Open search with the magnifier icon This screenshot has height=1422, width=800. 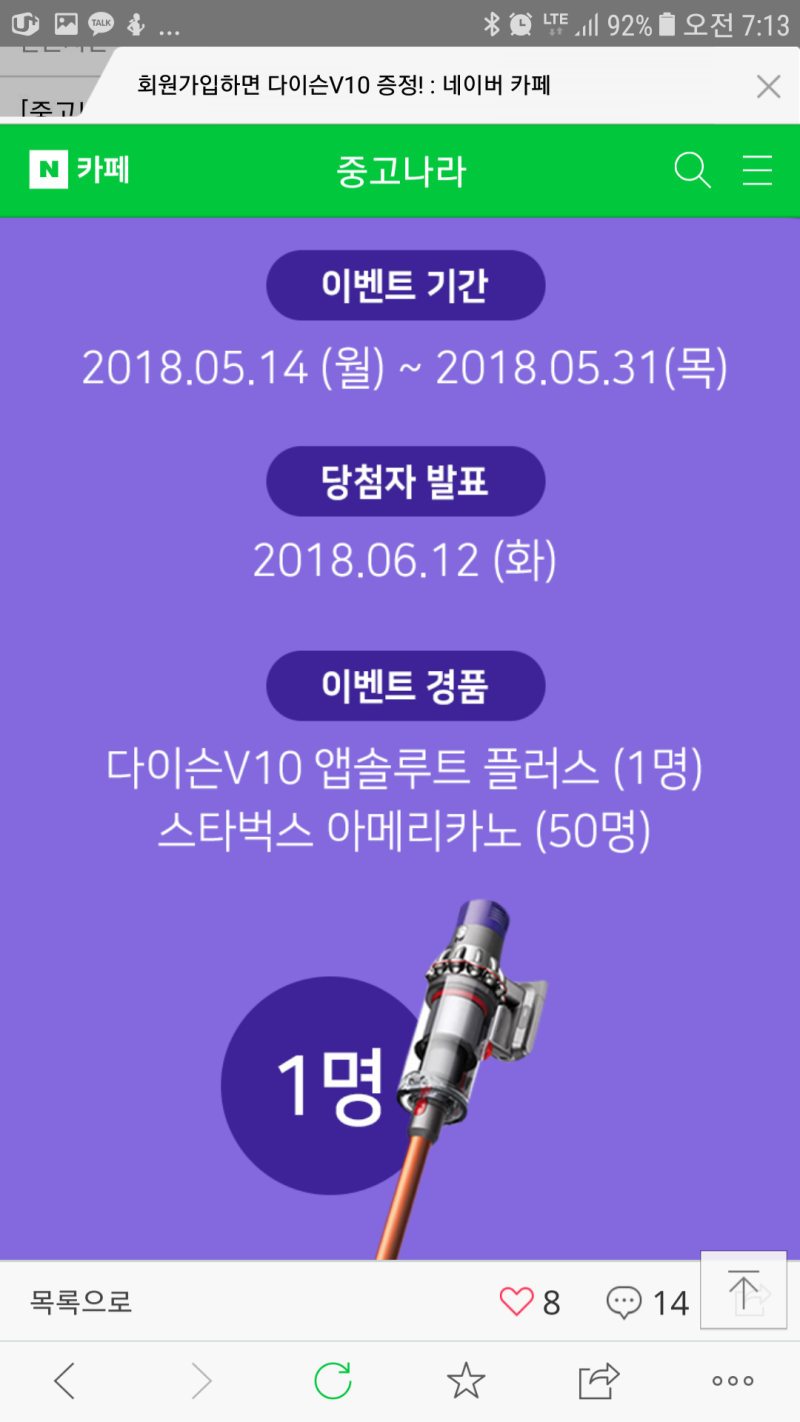click(x=692, y=170)
